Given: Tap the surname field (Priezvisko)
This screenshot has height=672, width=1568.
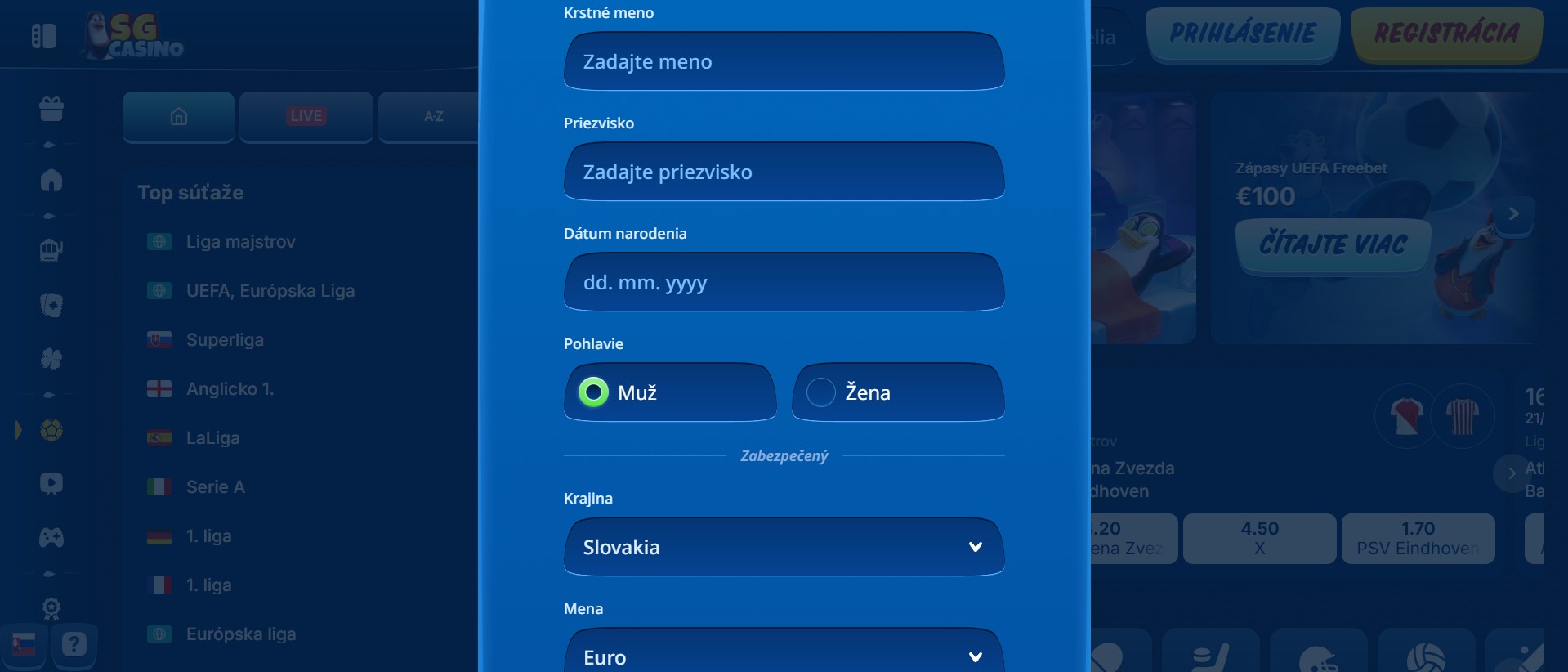Looking at the screenshot, I should (x=784, y=172).
